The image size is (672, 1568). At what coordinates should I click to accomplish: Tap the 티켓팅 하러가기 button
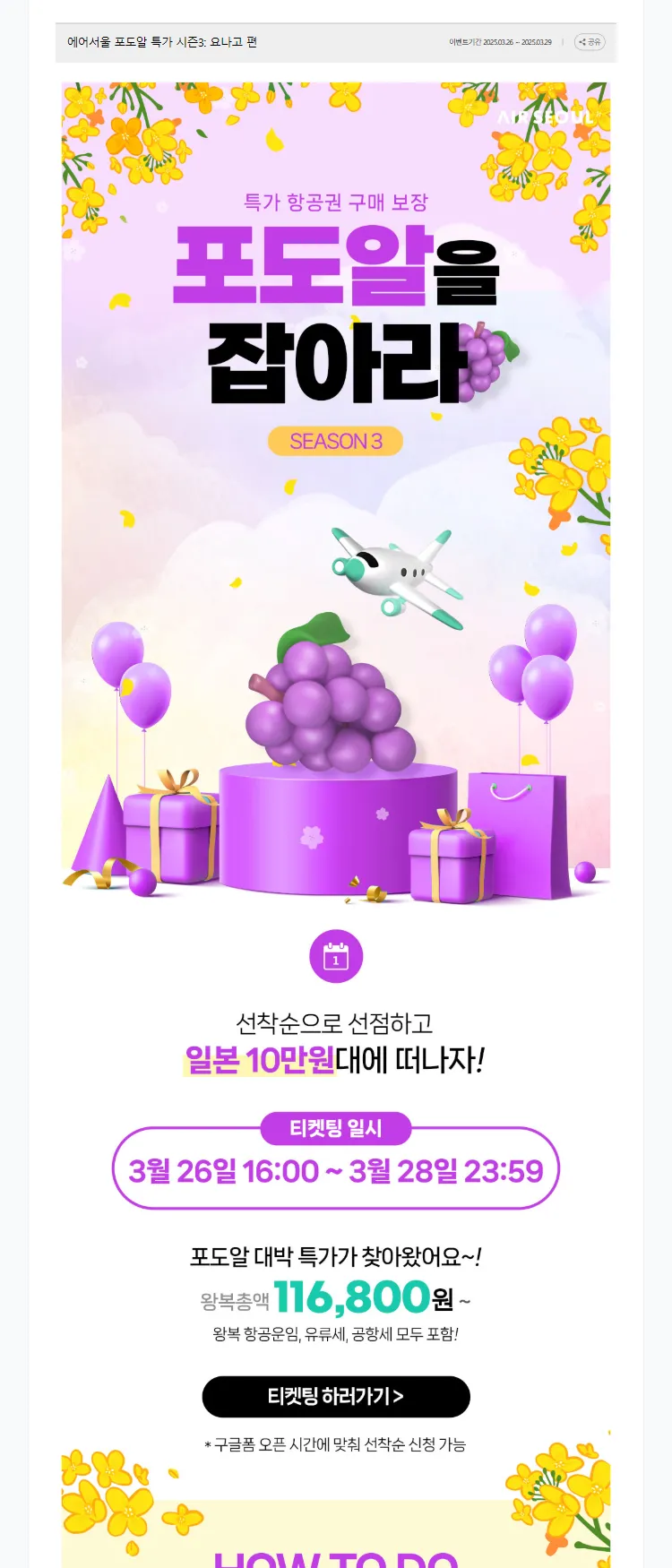336,1396
